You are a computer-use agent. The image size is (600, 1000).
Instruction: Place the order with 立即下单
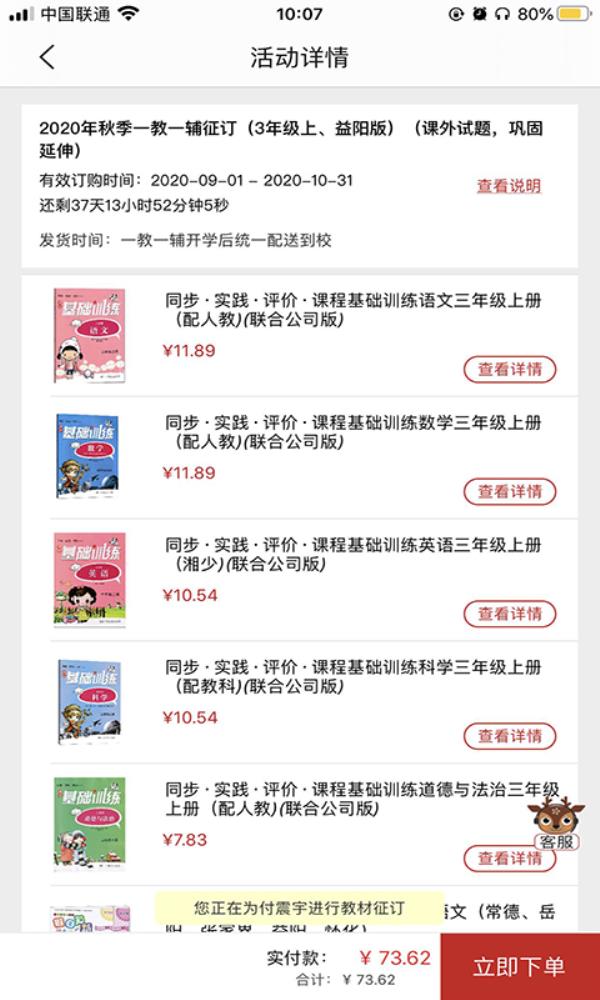pos(519,966)
